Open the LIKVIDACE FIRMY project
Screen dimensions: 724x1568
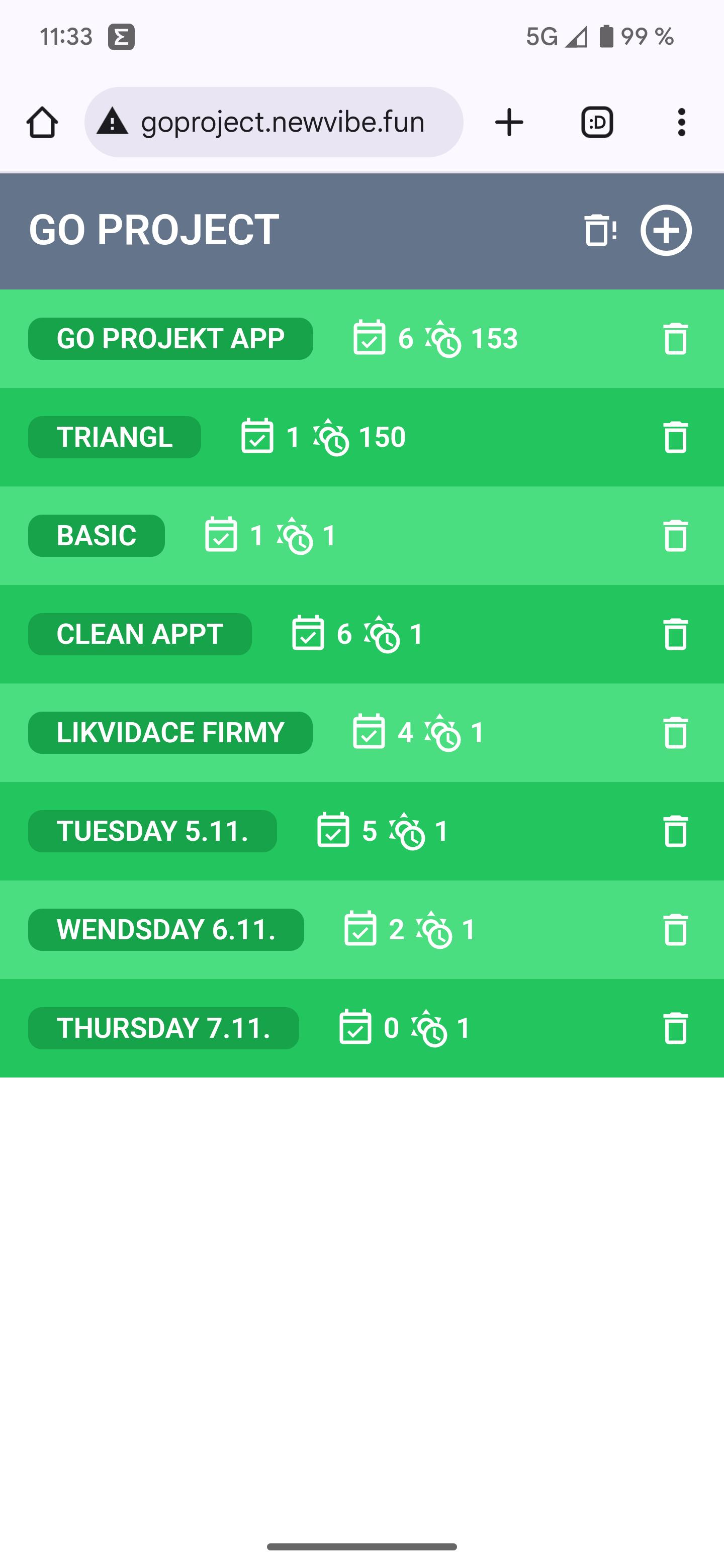pyautogui.click(x=170, y=733)
